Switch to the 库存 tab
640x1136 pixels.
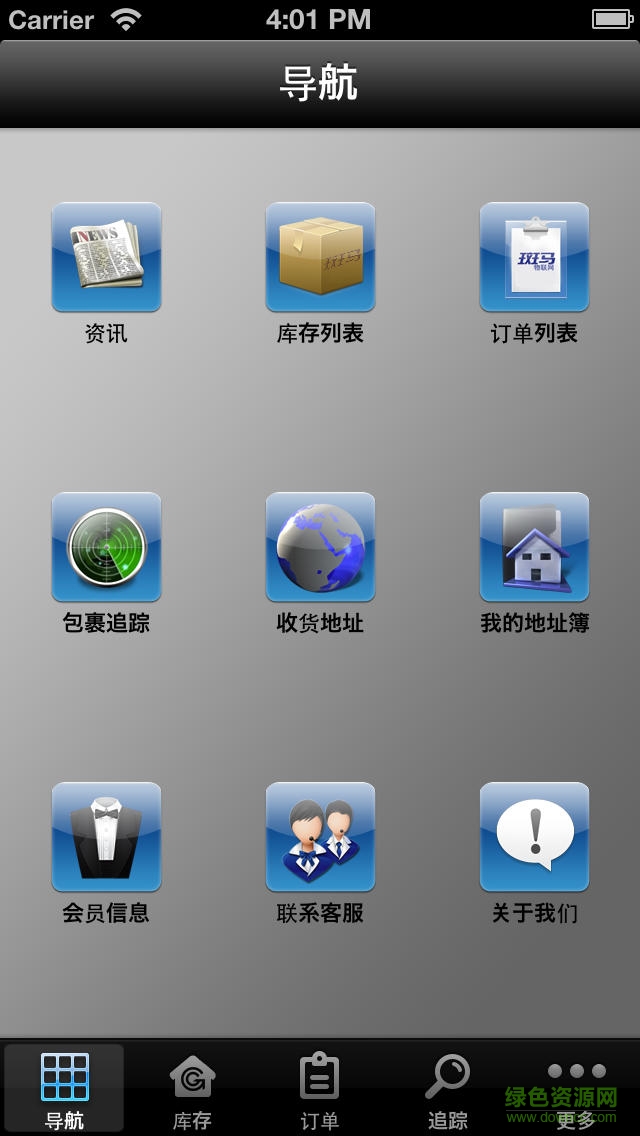[x=192, y=1090]
